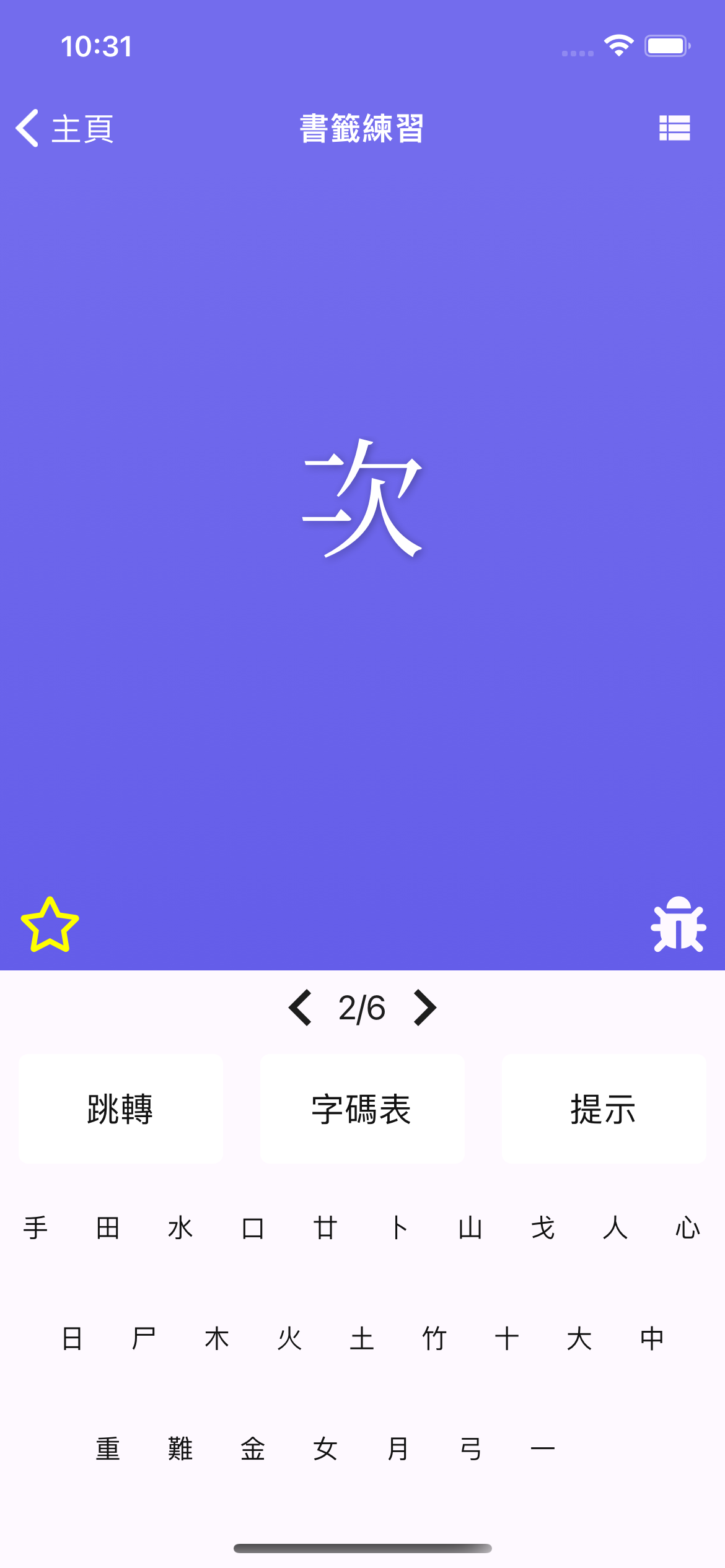Screen dimensions: 725x1568
Task: Select the 中 key
Action: tap(652, 1338)
